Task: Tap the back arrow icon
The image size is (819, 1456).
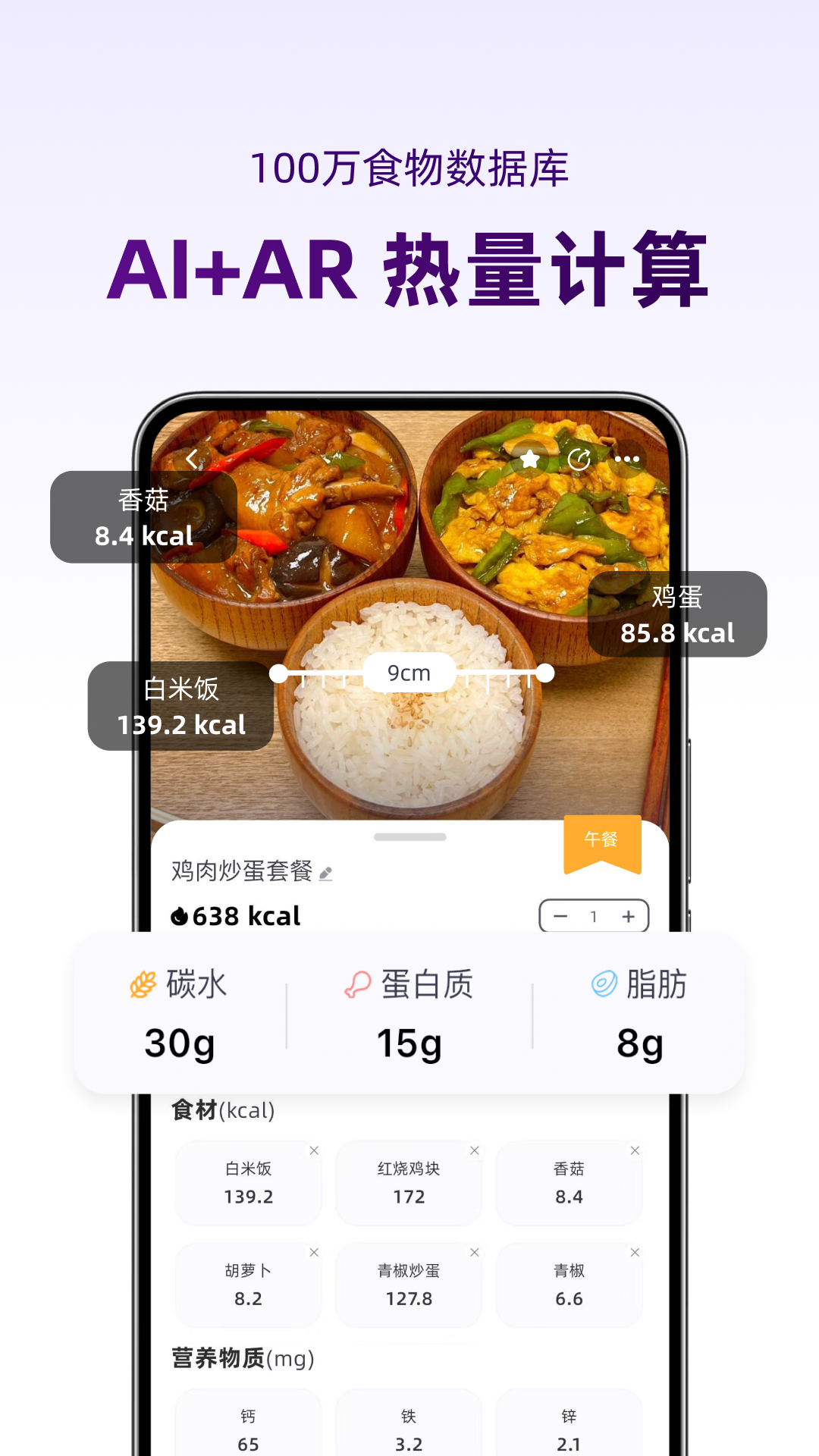Action: click(x=192, y=458)
